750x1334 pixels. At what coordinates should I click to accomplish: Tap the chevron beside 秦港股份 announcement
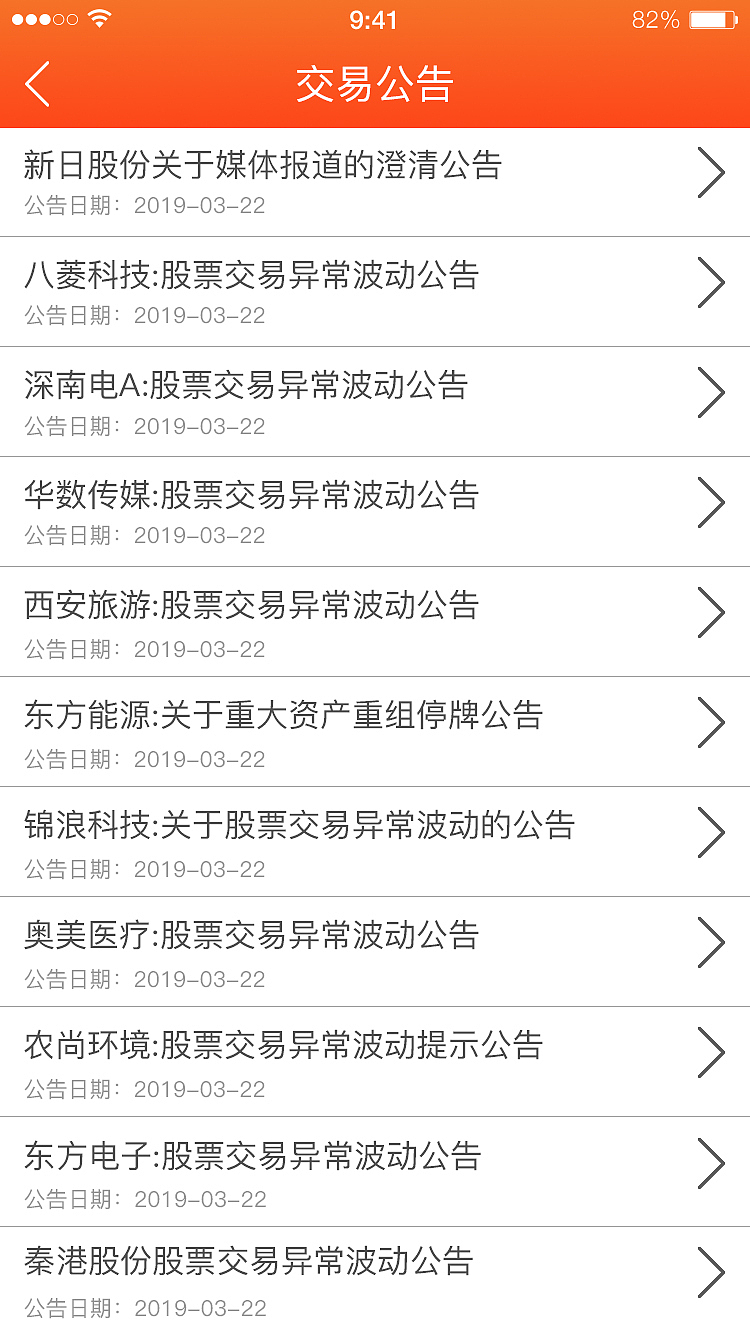[x=711, y=1272]
